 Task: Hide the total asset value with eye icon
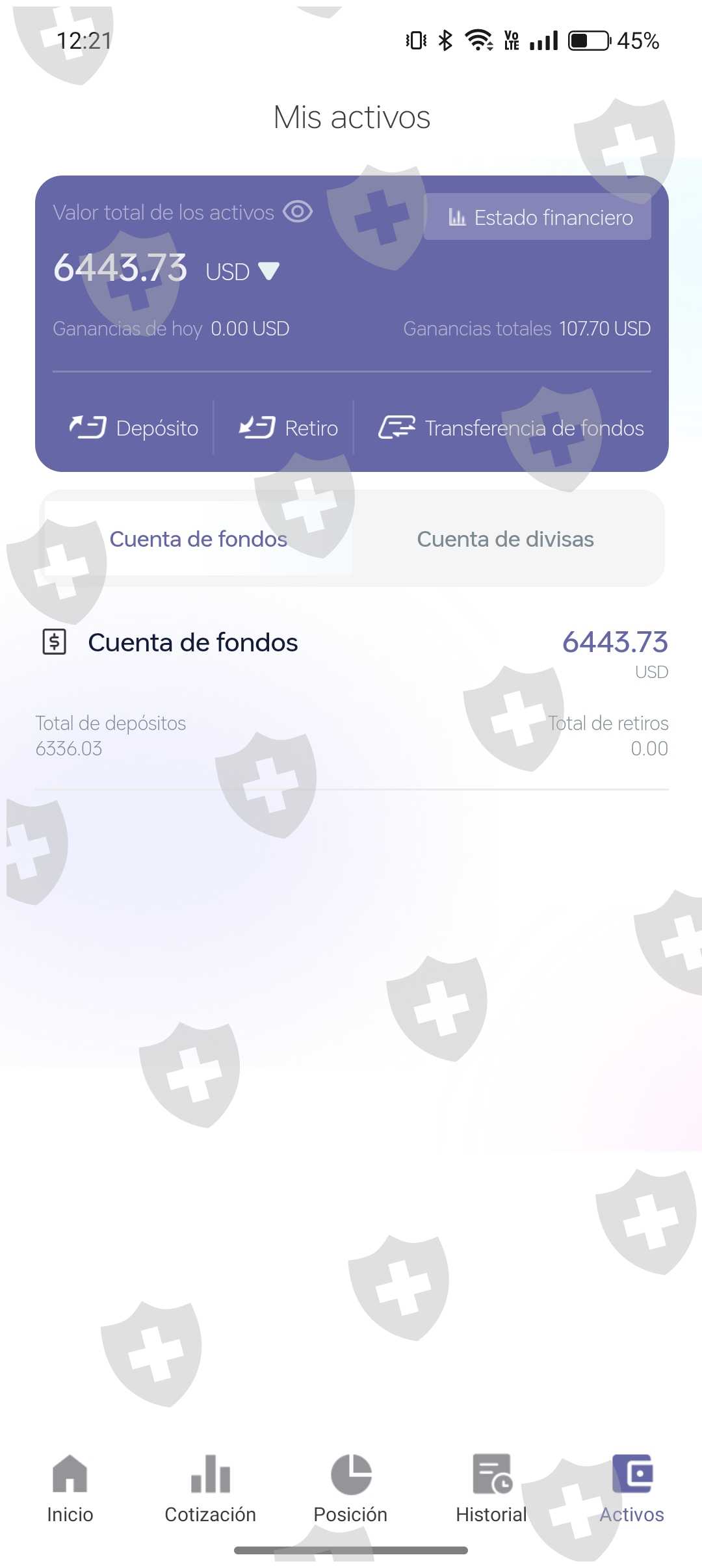[298, 212]
